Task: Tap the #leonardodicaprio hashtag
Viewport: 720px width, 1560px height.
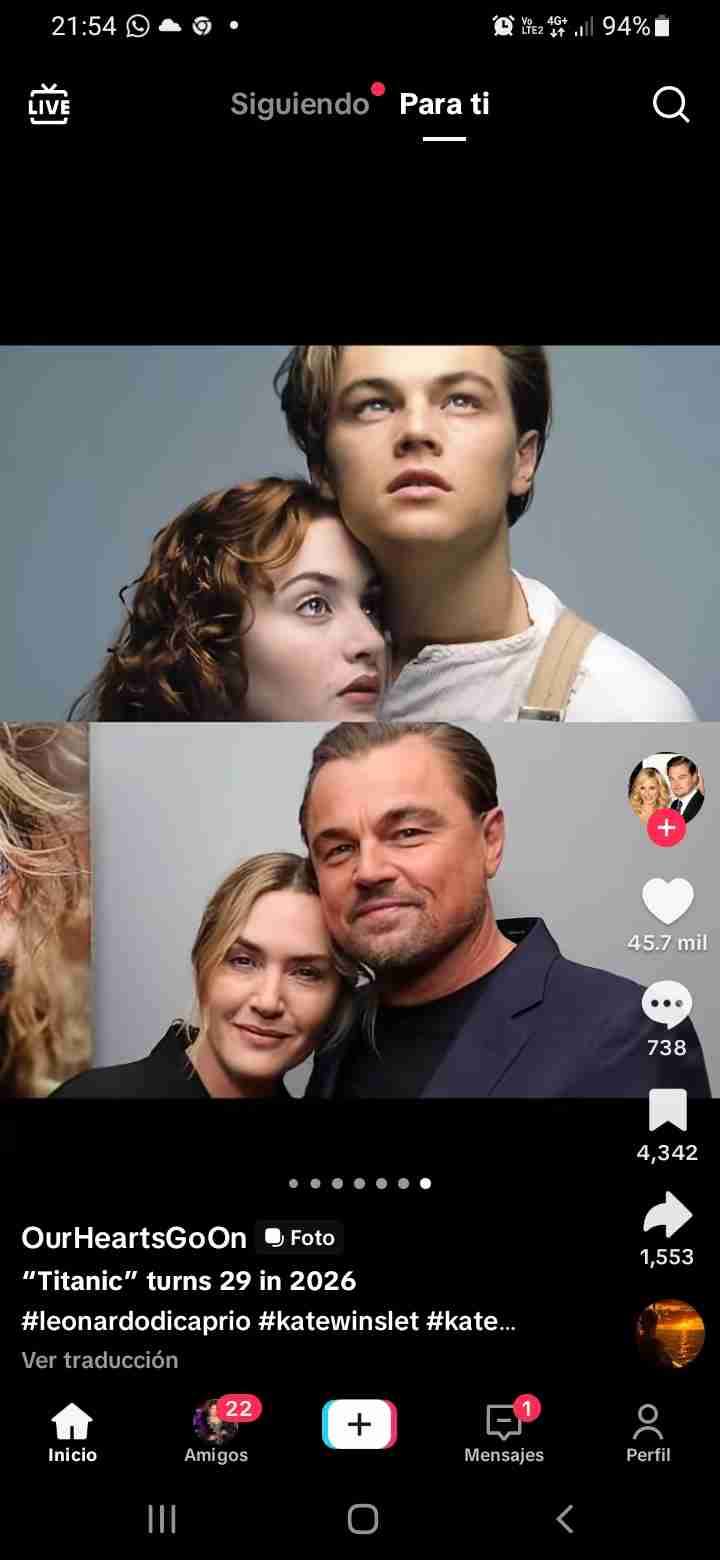Action: 136,1321
